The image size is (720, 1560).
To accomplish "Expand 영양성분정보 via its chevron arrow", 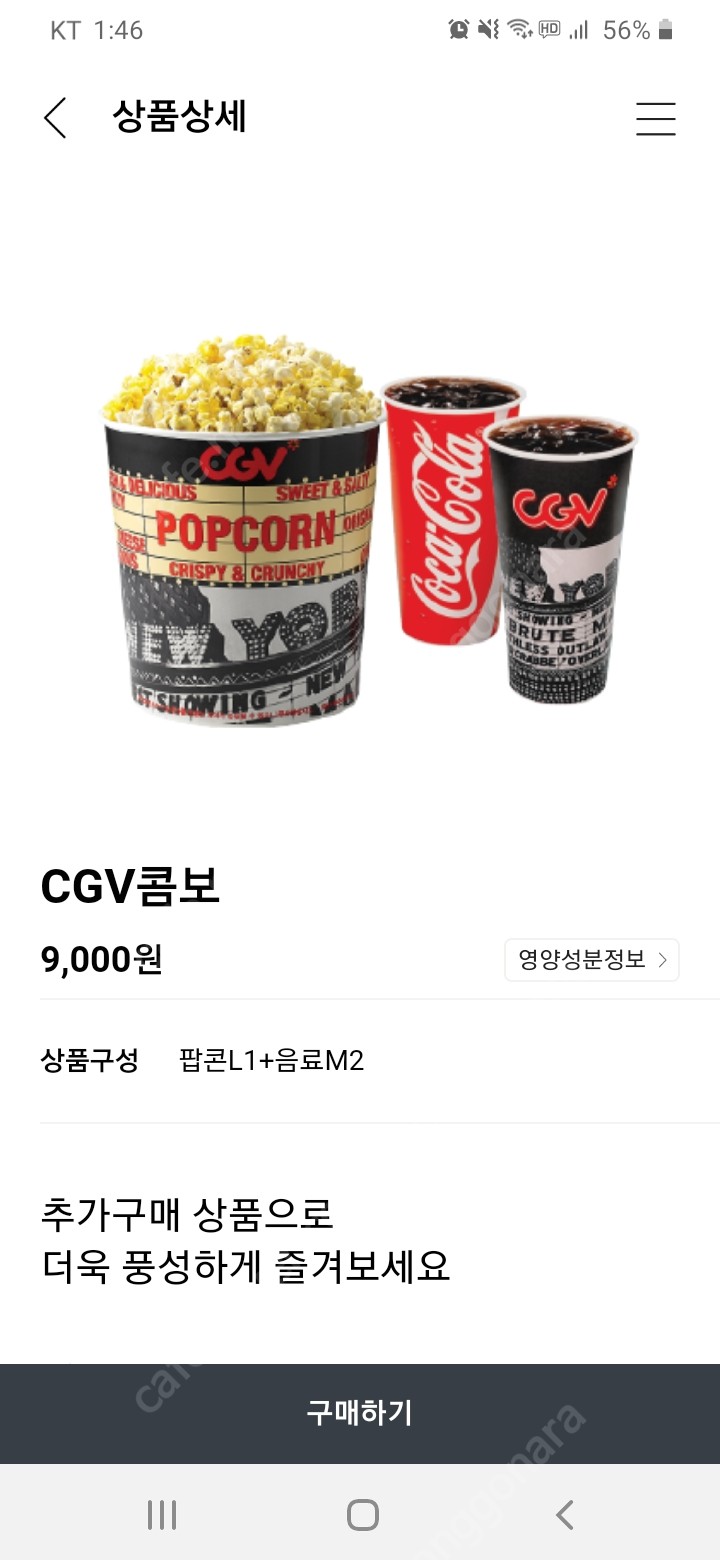I will click(x=662, y=959).
